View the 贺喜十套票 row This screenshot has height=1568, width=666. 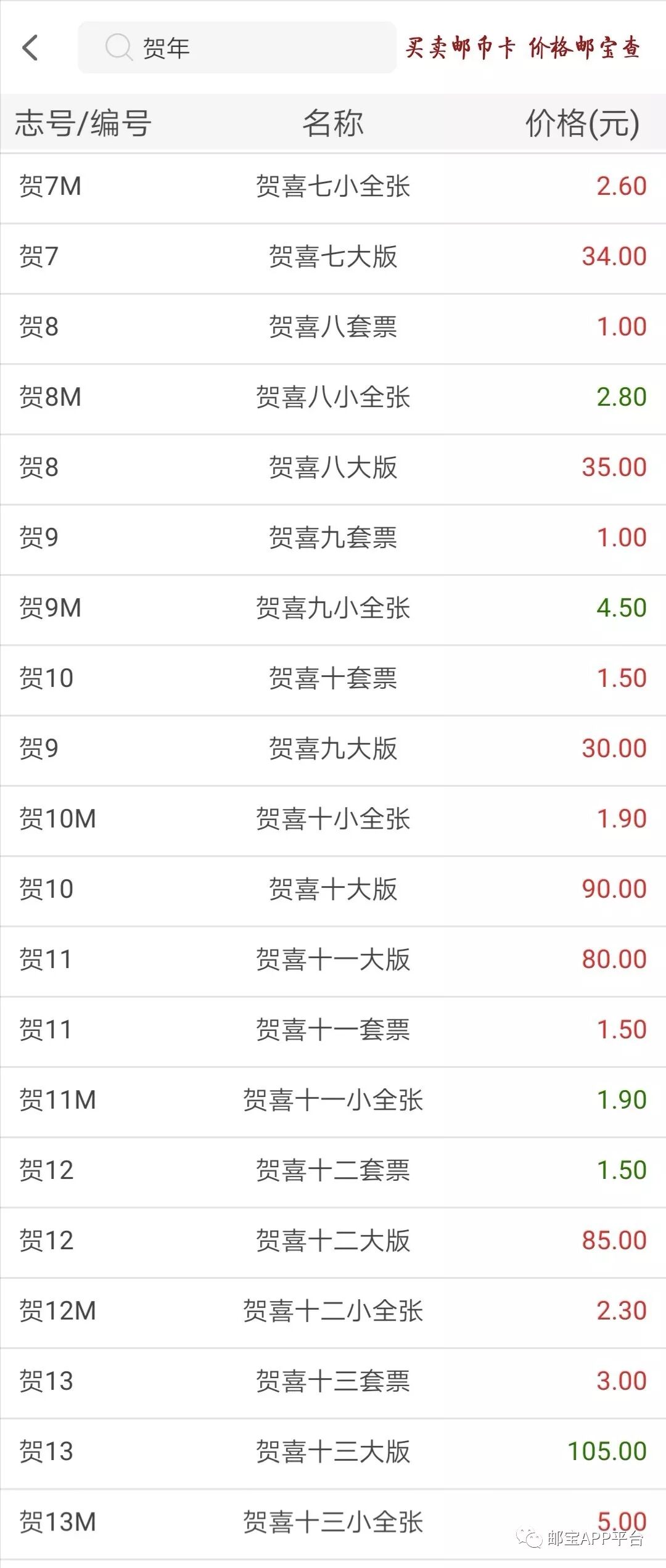(333, 679)
